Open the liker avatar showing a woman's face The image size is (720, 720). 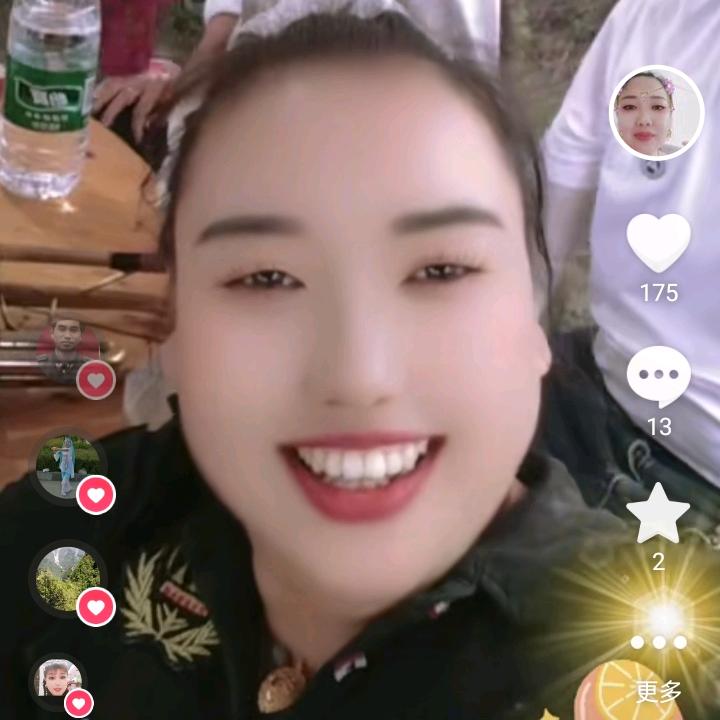coord(58,682)
